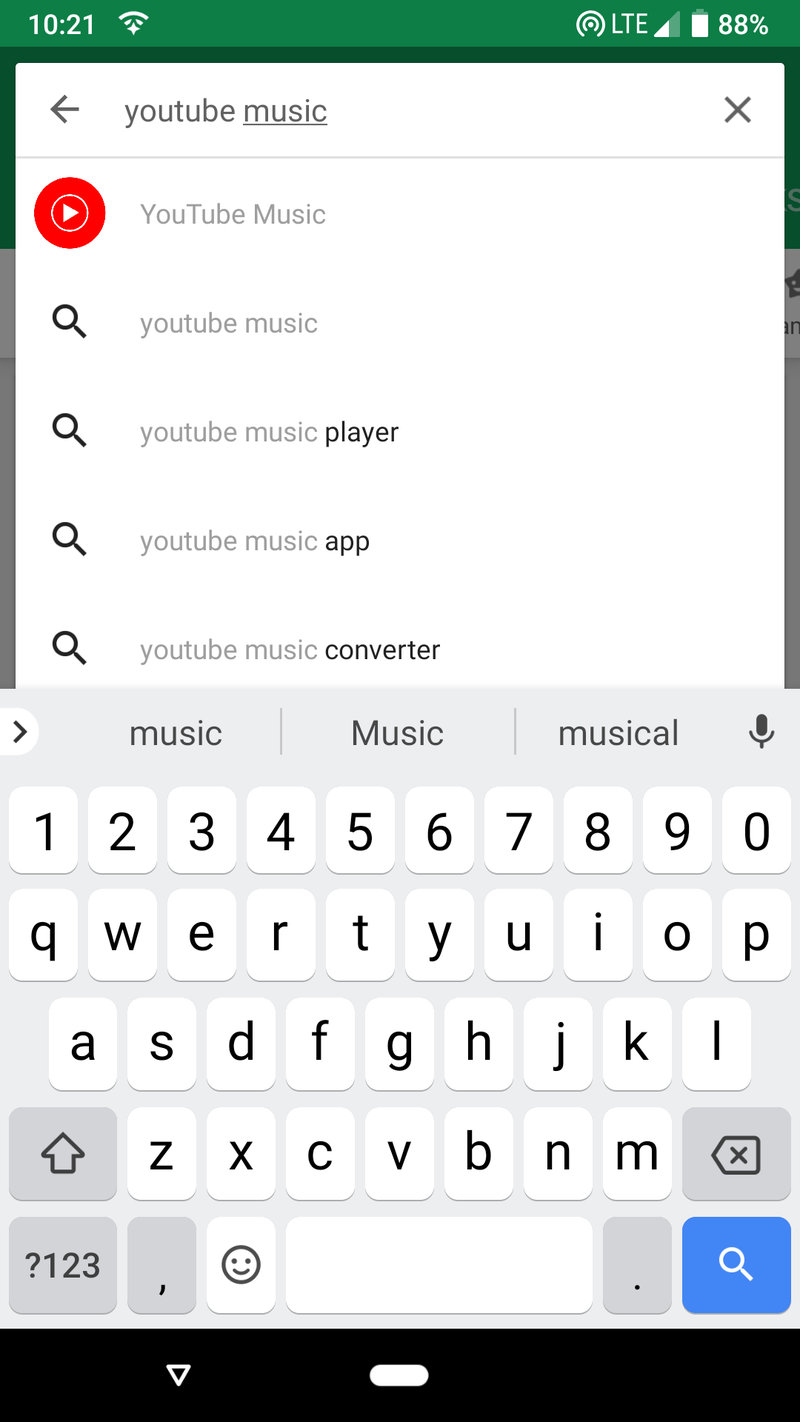The image size is (800, 1422).
Task: Open the YouTube Music app listing
Action: click(x=233, y=213)
